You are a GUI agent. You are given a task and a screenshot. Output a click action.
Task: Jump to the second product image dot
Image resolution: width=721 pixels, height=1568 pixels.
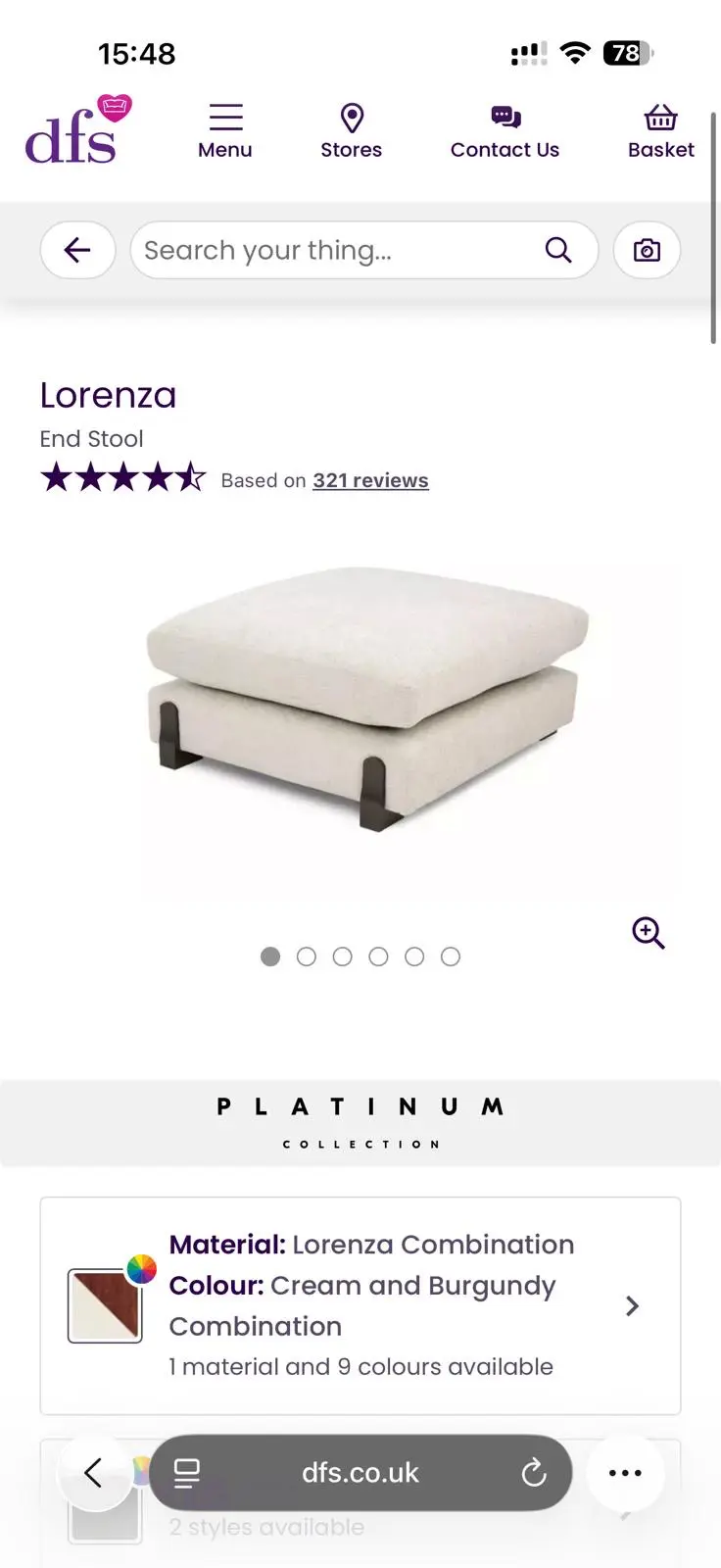307,956
